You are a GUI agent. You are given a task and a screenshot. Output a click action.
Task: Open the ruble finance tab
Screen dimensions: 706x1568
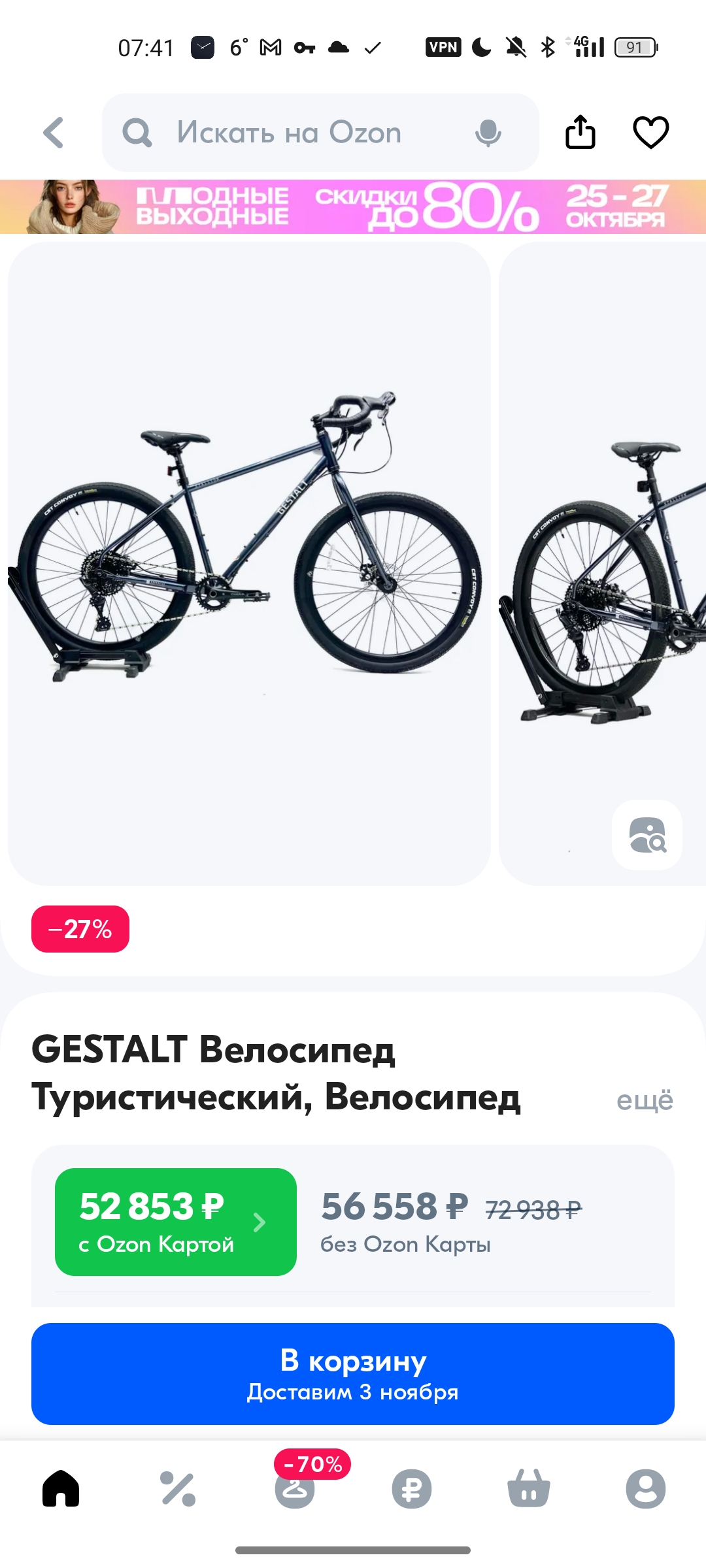pyautogui.click(x=412, y=1488)
